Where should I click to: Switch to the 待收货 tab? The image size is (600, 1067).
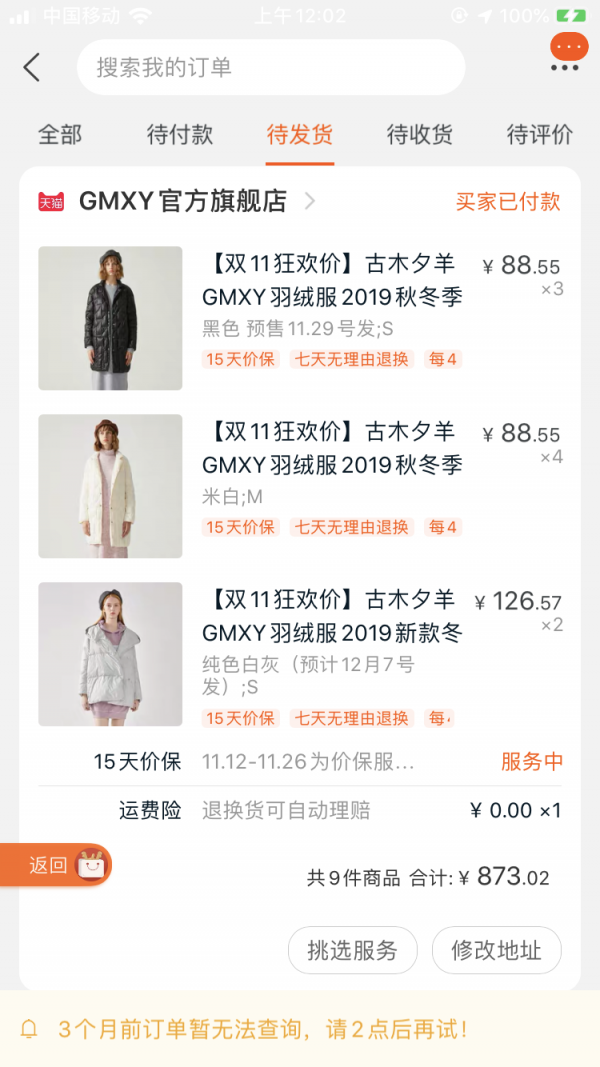(x=420, y=134)
